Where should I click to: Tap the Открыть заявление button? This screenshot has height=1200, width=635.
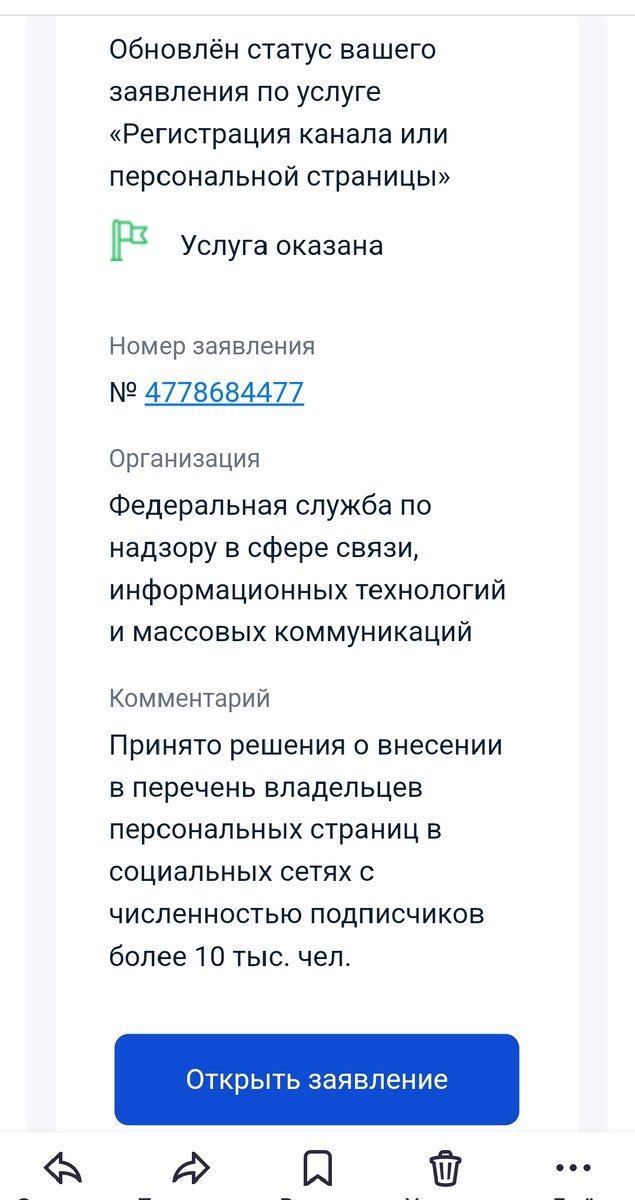click(x=317, y=1080)
